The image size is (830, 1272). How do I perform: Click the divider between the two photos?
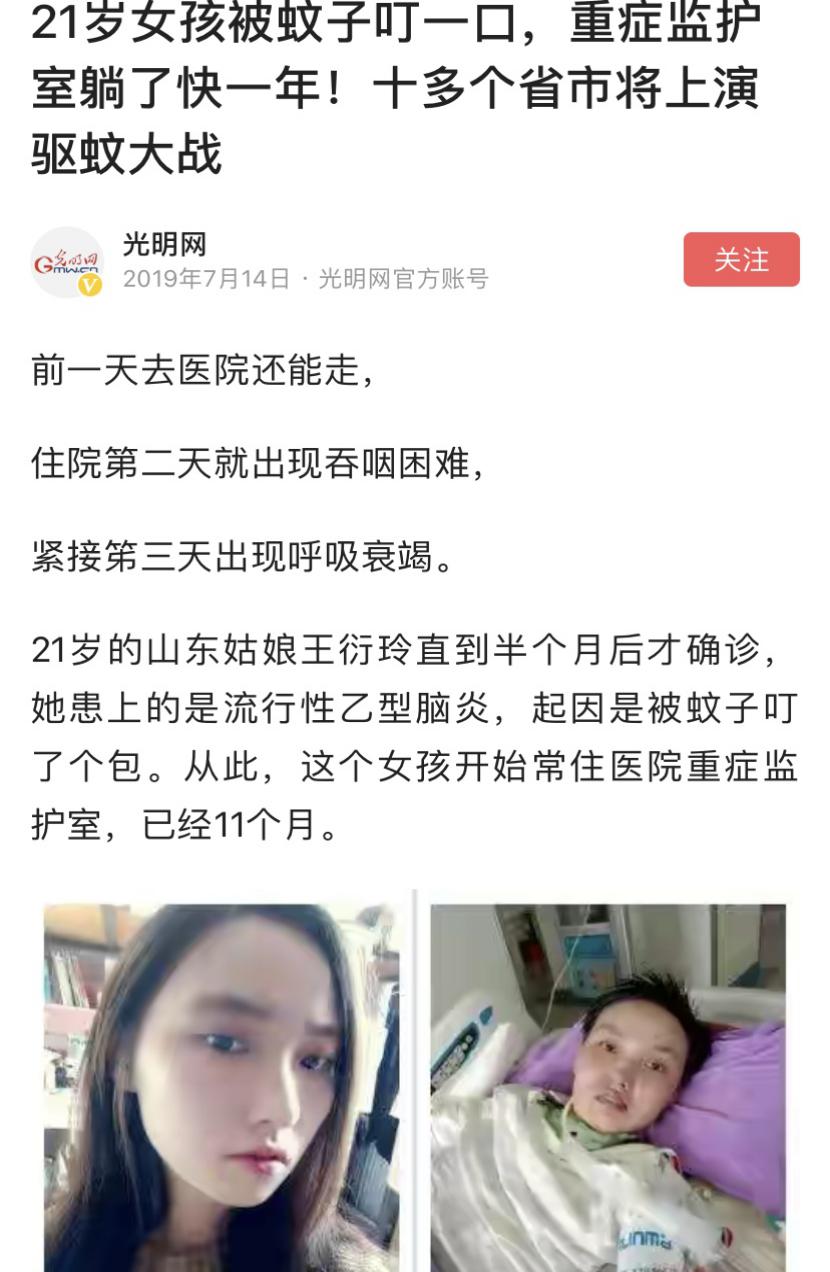click(x=414, y=1080)
